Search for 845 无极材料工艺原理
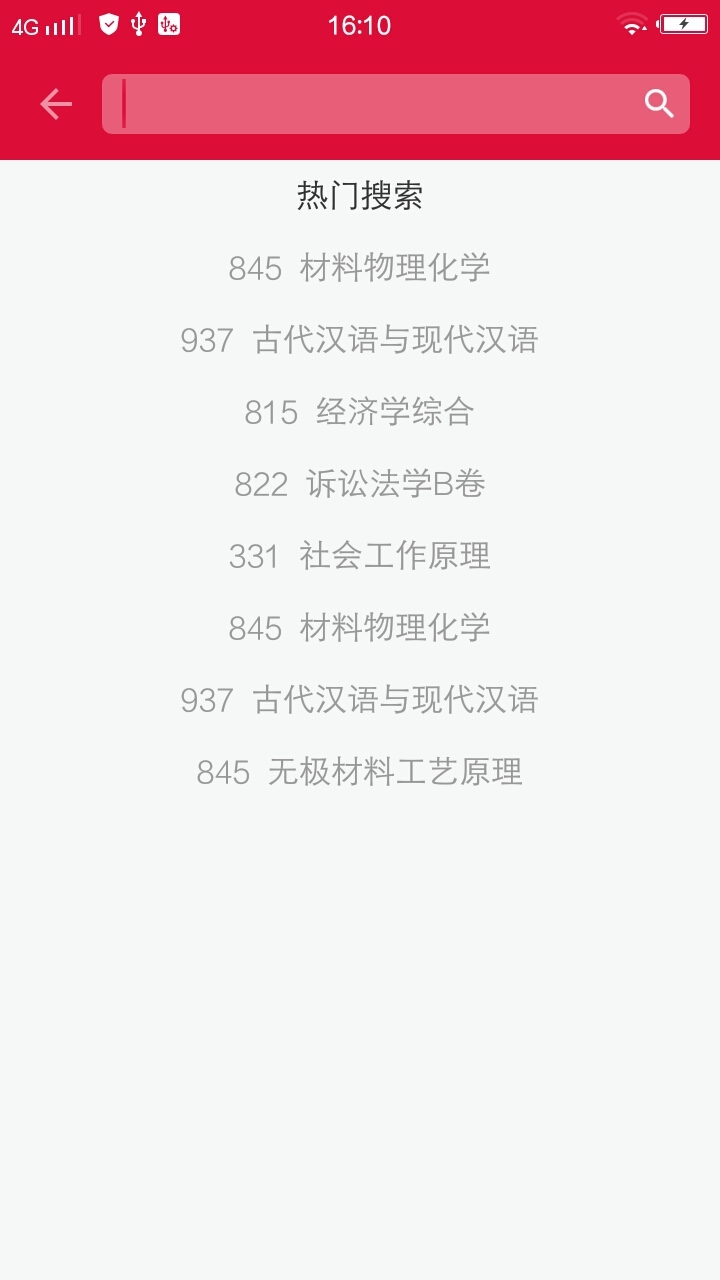The image size is (720, 1280). point(360,772)
